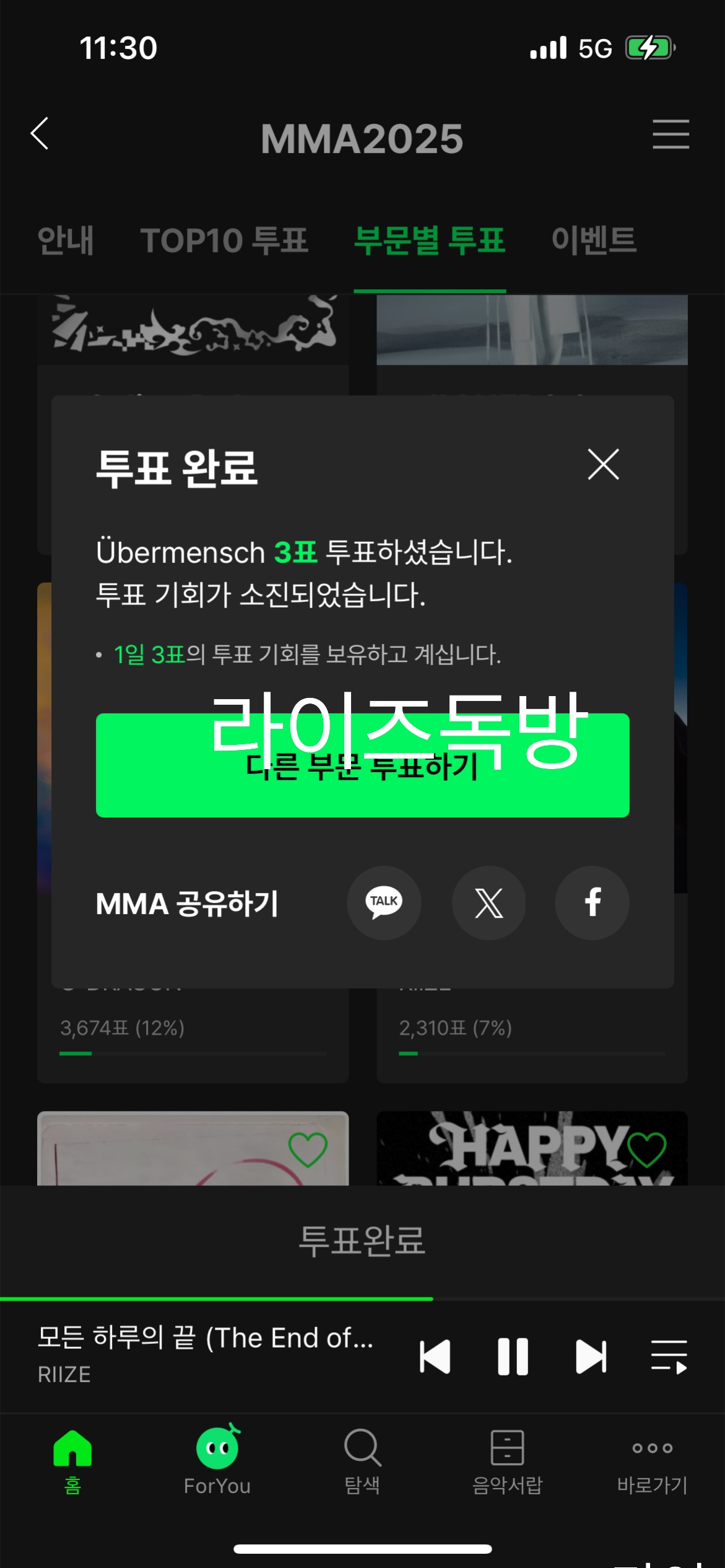Viewport: 725px width, 1568px height.
Task: Share MMA via KakaoTalk icon
Action: [384, 903]
